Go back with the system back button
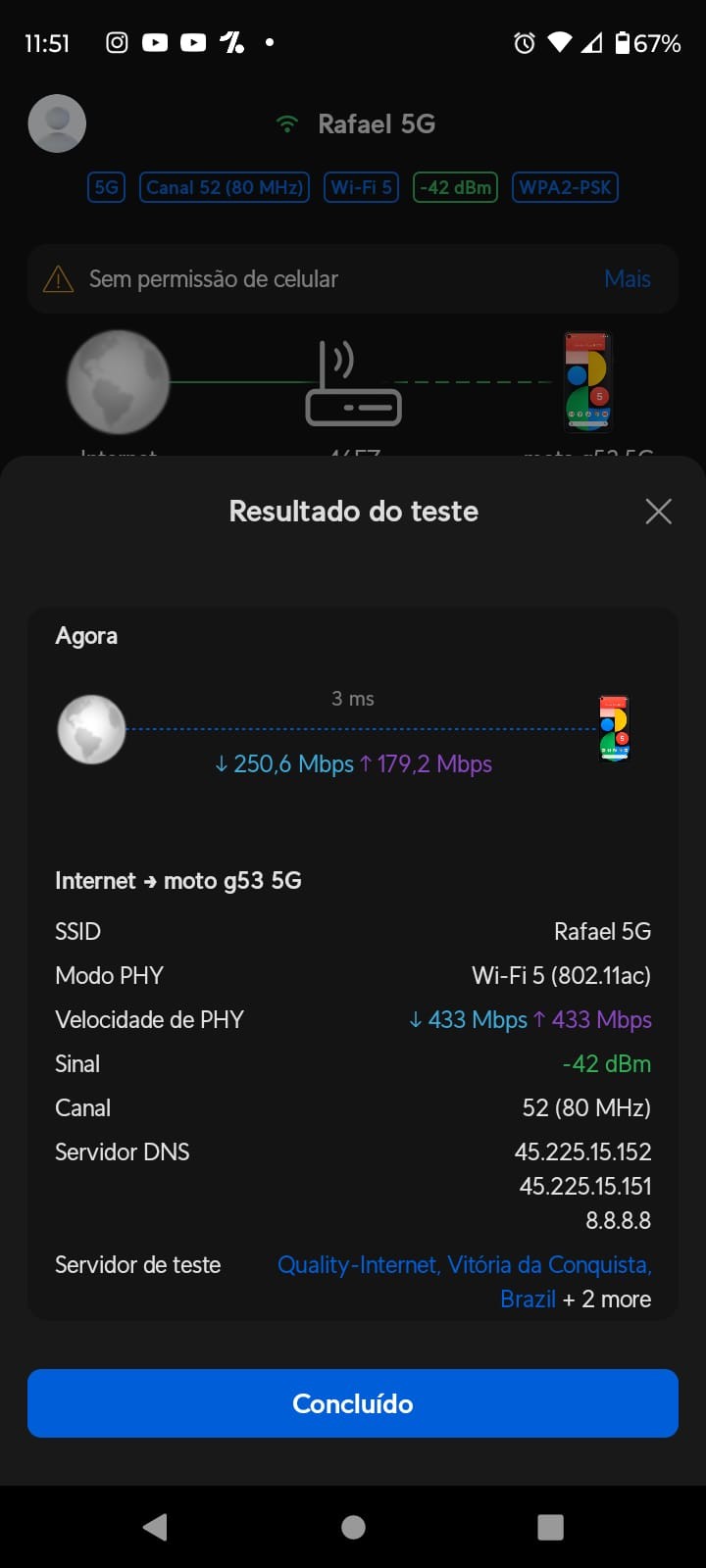 click(155, 1527)
